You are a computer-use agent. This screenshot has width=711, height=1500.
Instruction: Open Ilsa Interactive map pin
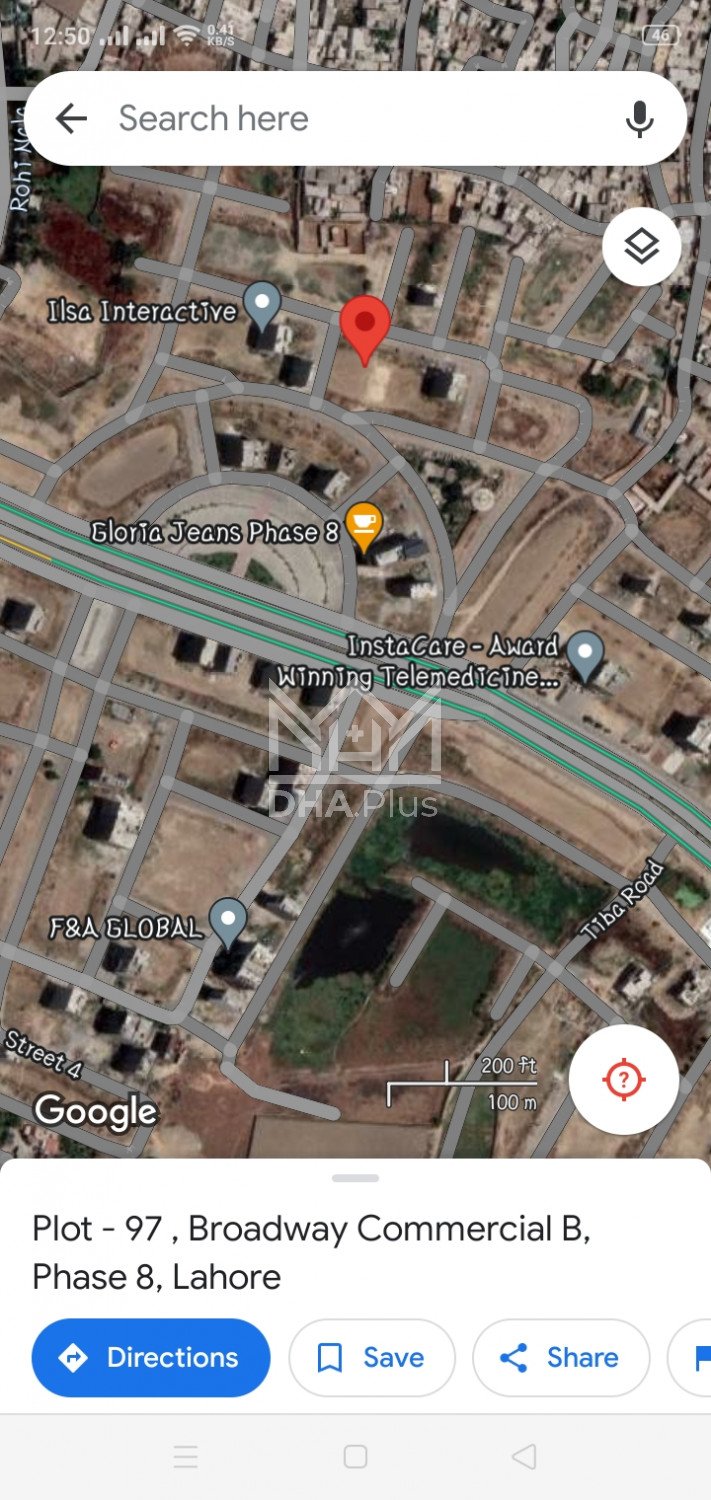pos(262,304)
